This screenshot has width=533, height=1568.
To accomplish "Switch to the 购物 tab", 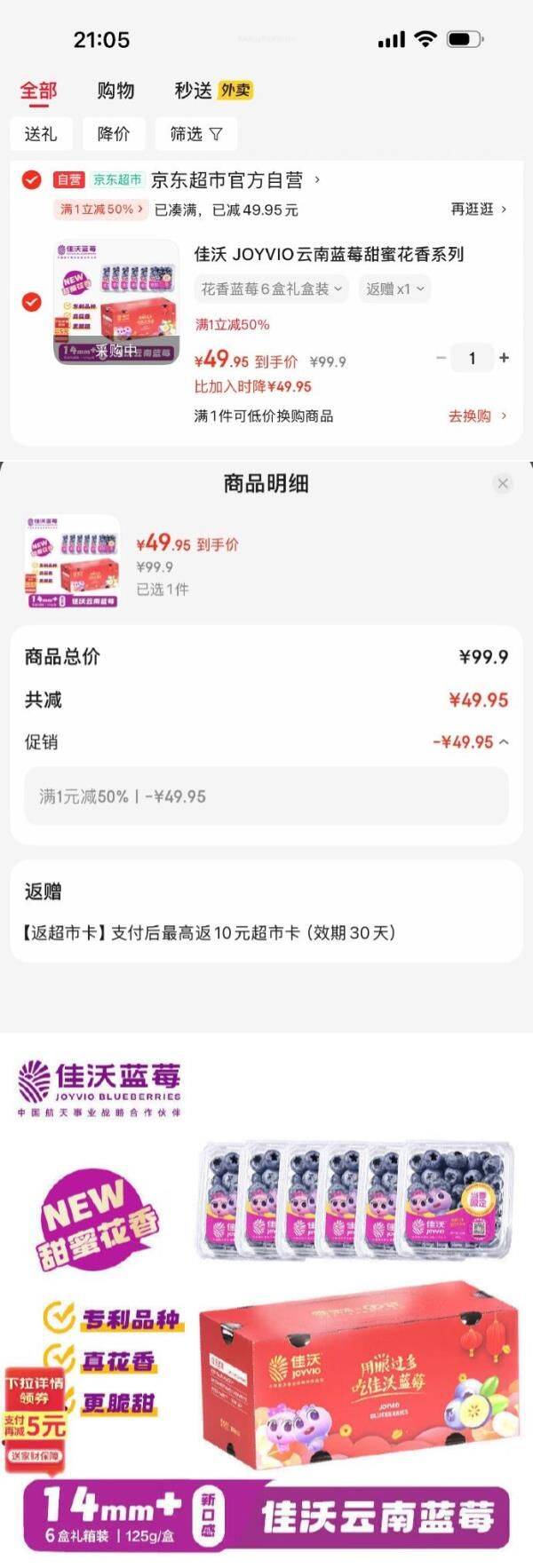I will coord(115,91).
